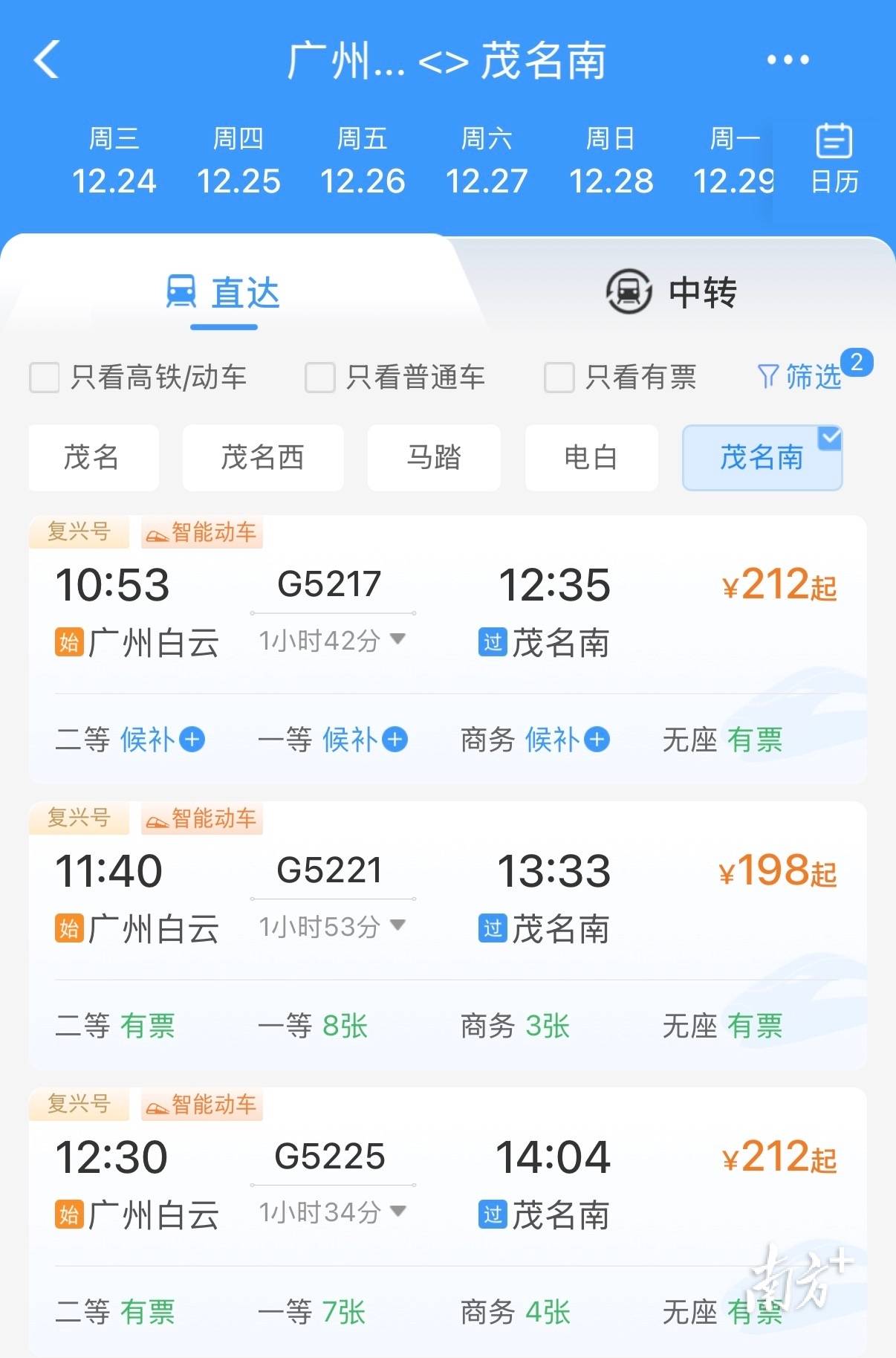Deselect the 茂名南 station chip

click(x=762, y=457)
